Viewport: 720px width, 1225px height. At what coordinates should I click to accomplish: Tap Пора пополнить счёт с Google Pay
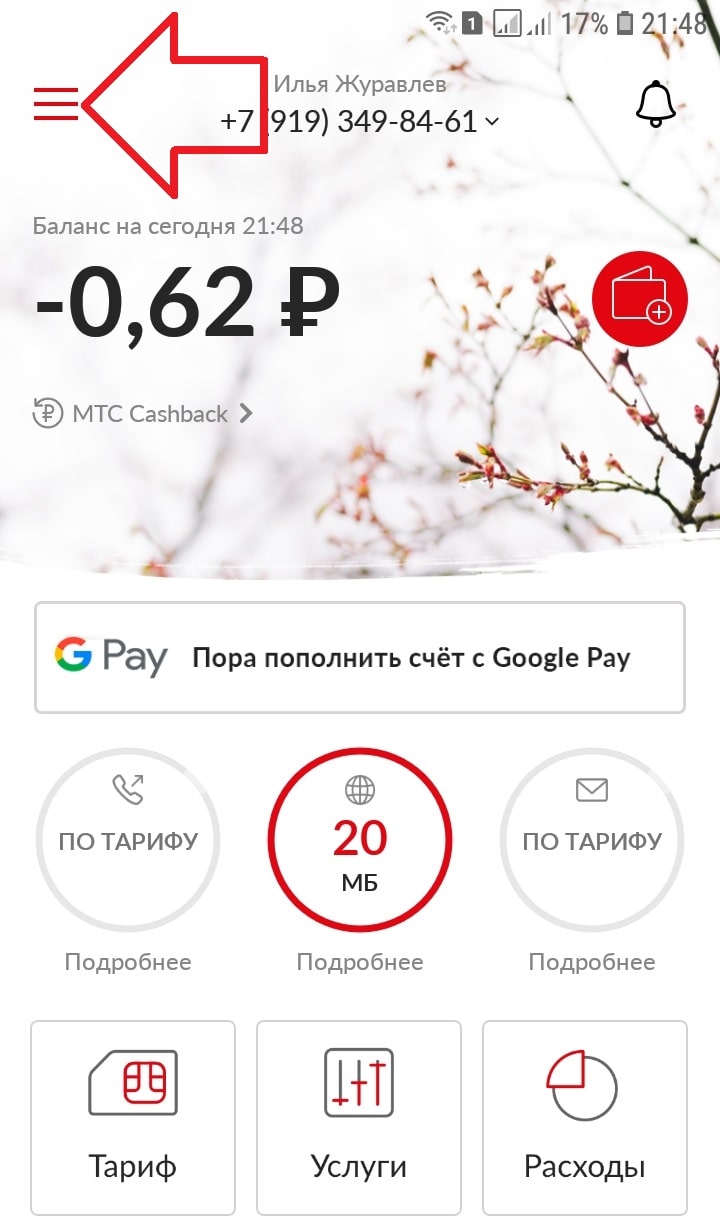click(412, 657)
